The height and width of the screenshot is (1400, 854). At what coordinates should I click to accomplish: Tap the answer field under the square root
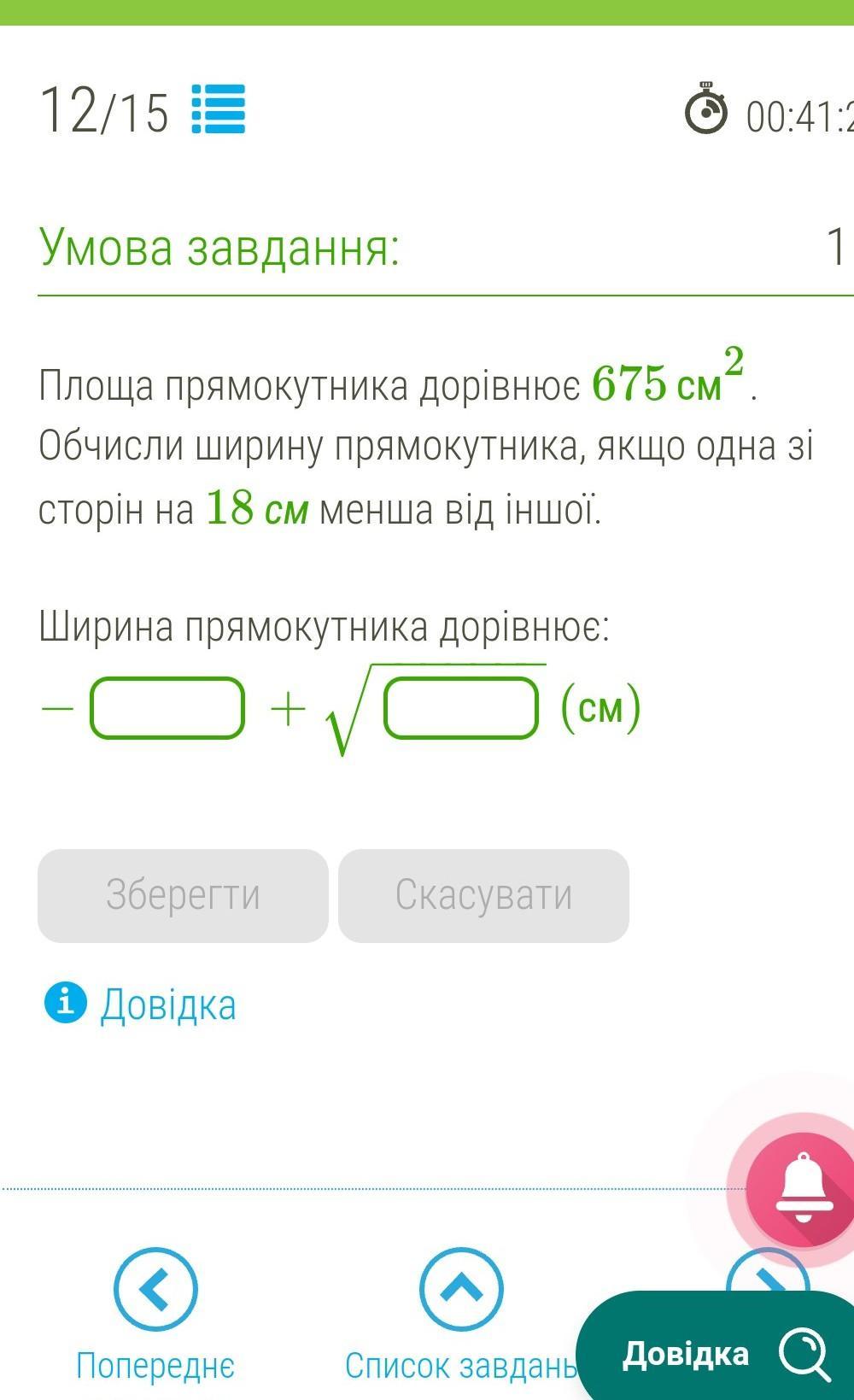pyautogui.click(x=461, y=707)
